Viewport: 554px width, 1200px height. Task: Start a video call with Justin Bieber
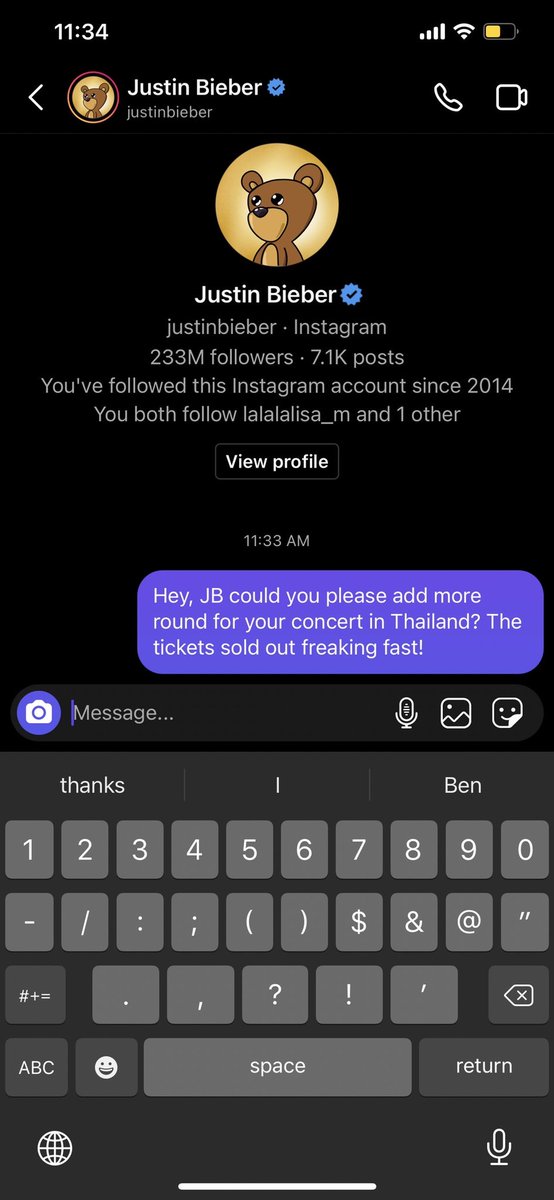coord(511,97)
